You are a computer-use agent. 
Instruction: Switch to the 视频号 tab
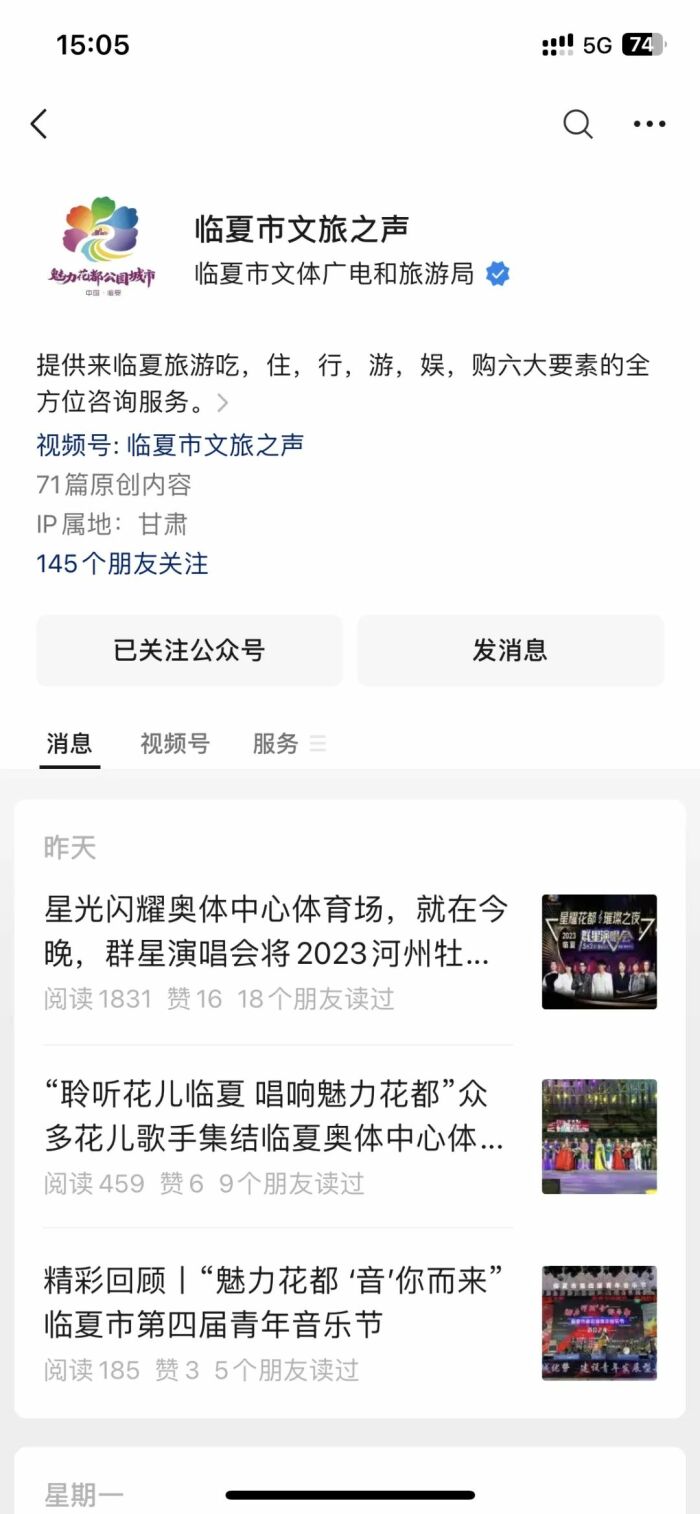click(175, 744)
